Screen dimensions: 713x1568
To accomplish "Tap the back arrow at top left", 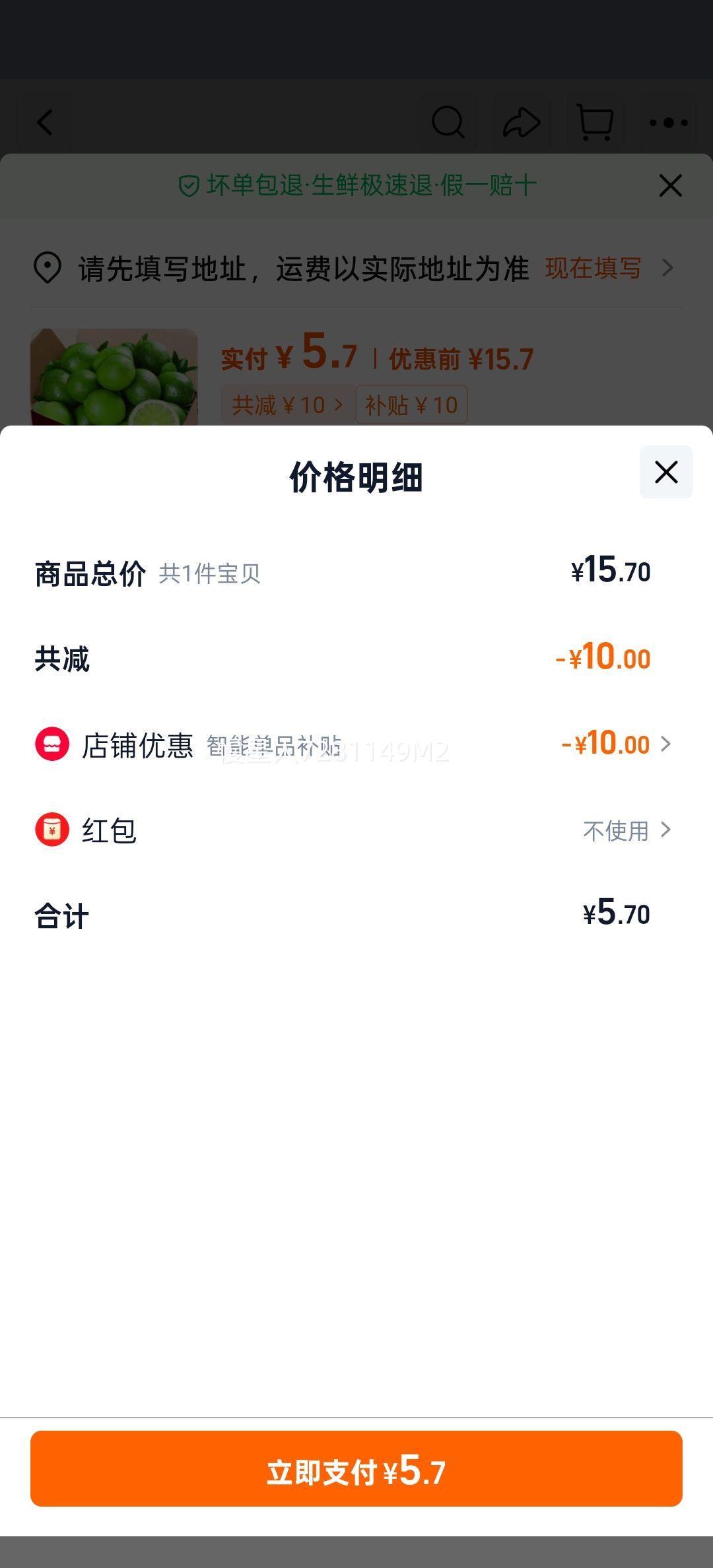I will 44,123.
